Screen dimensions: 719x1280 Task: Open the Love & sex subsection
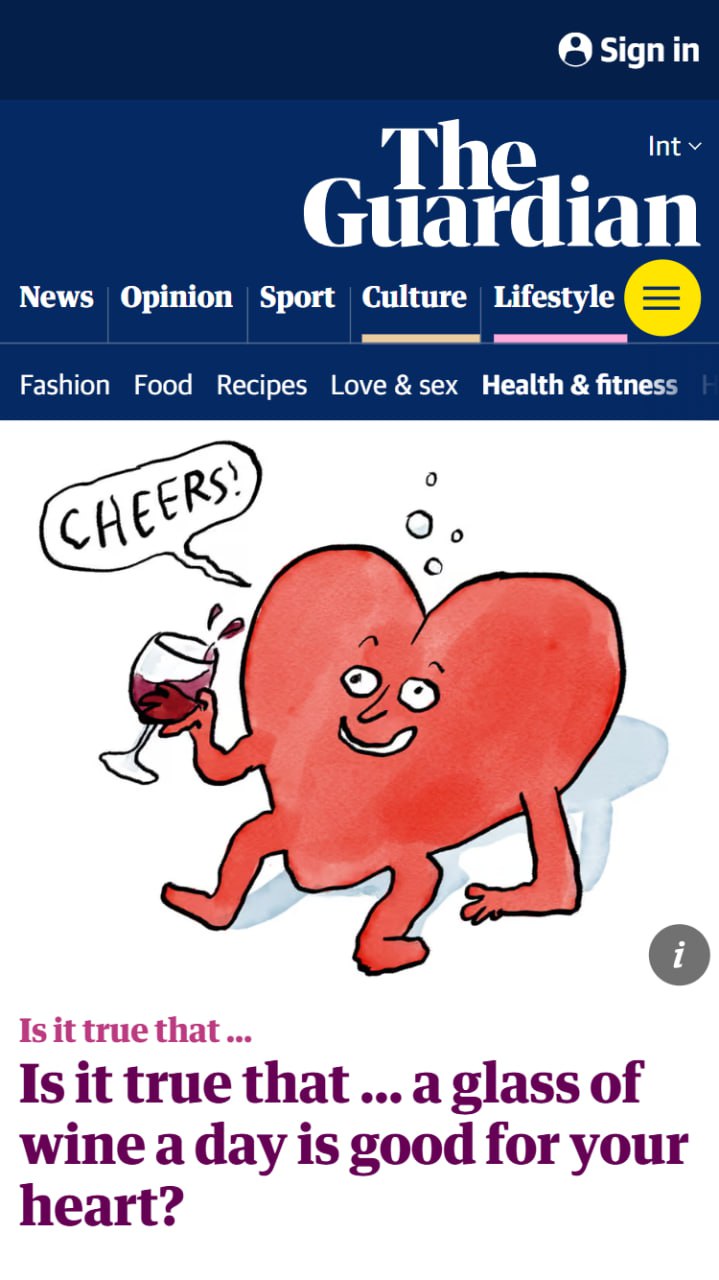click(394, 385)
